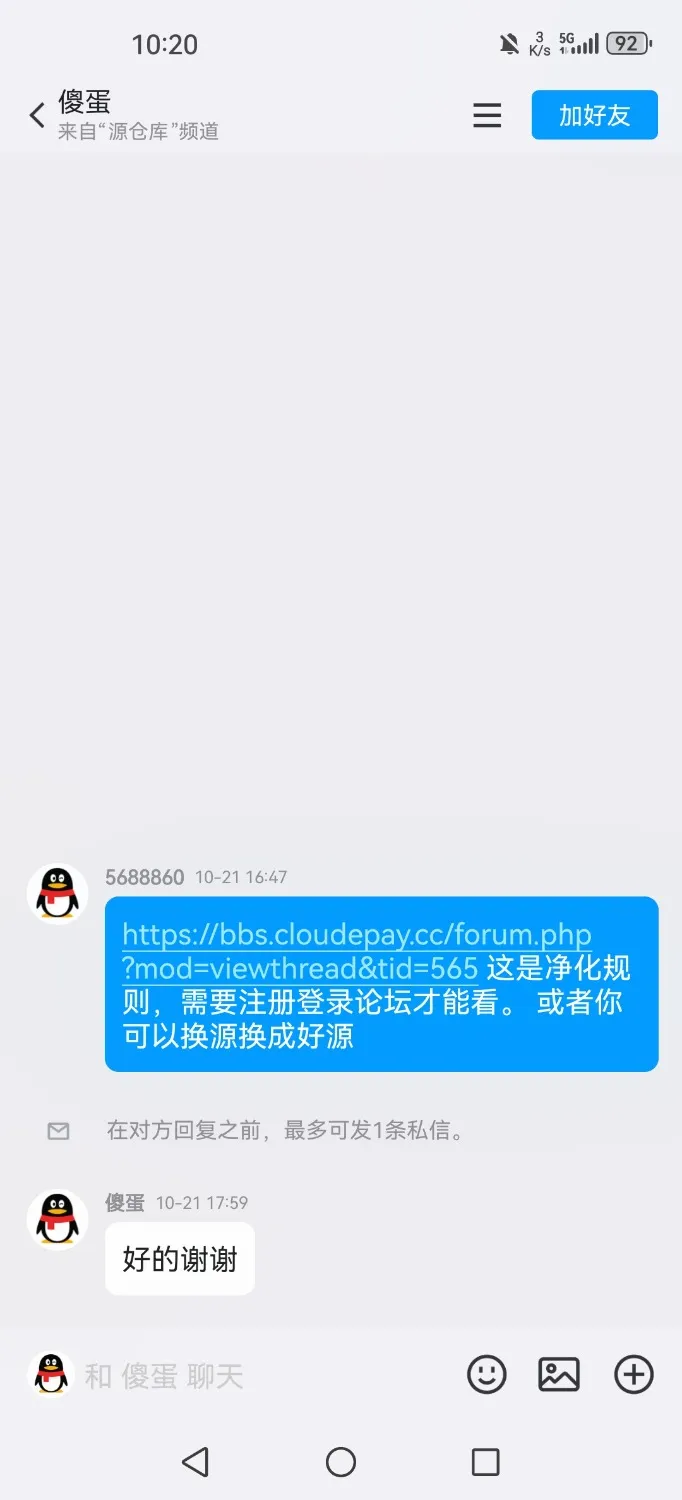Tap the system home button
The height and width of the screenshot is (1500, 682).
[341, 1462]
